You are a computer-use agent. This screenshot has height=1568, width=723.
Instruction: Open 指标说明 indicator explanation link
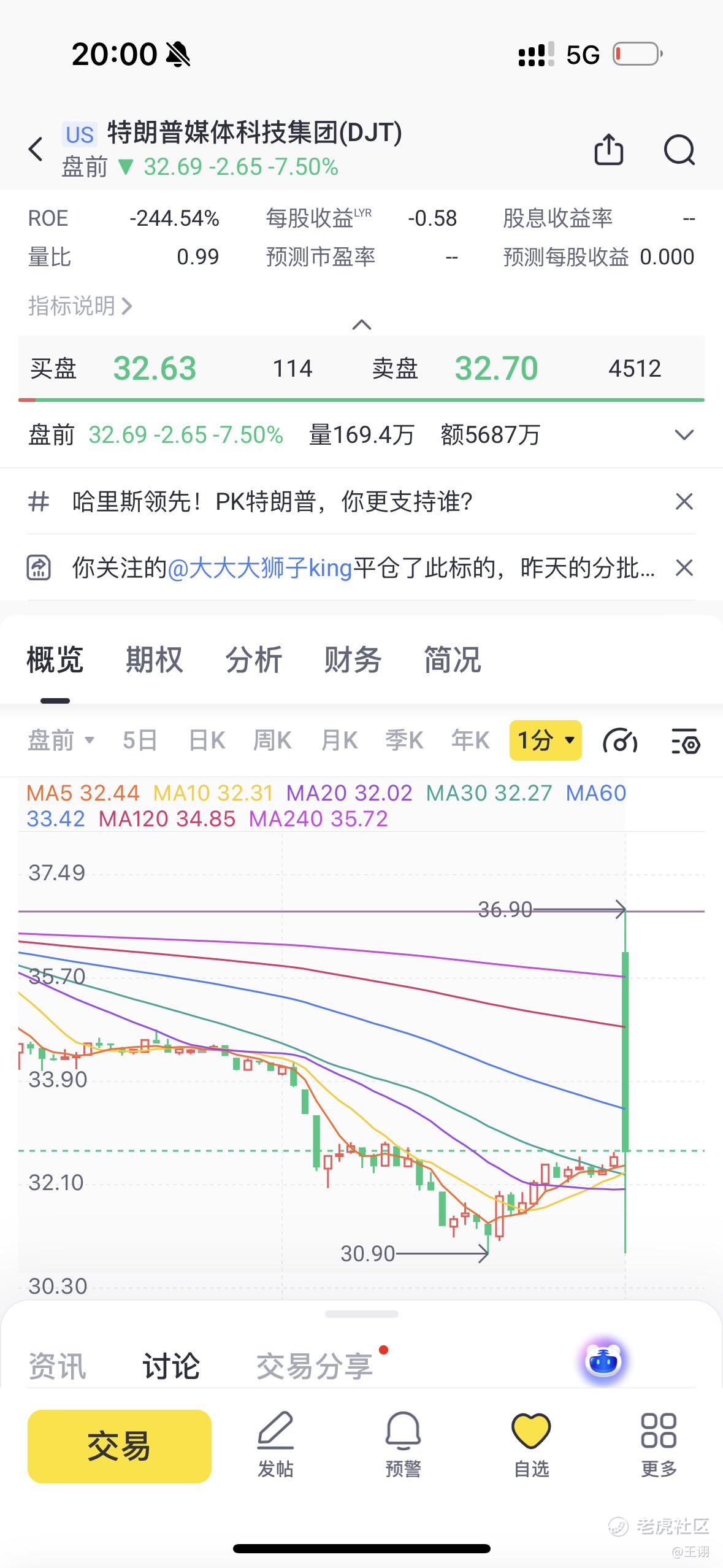coord(80,306)
